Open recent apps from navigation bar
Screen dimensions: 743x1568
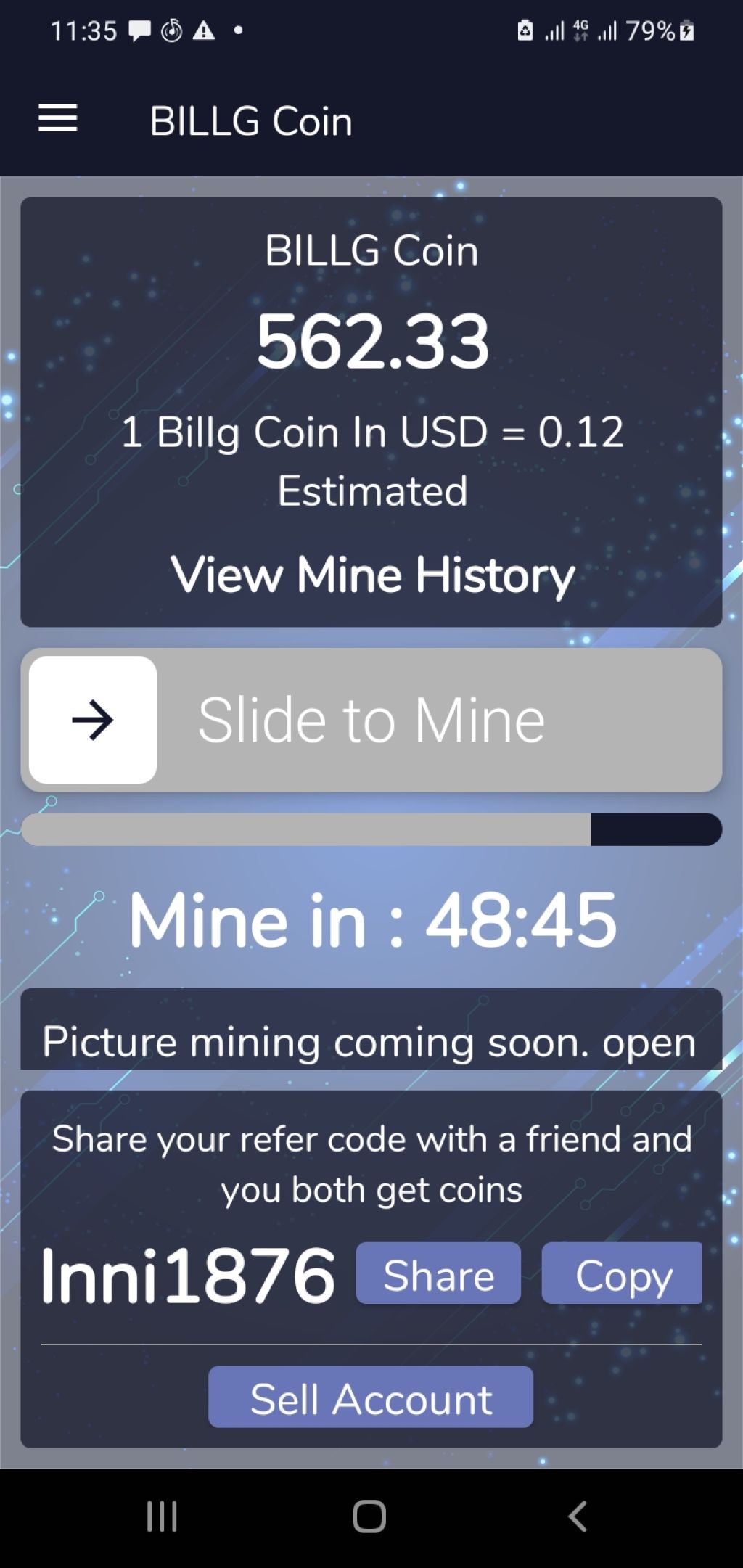[162, 1516]
